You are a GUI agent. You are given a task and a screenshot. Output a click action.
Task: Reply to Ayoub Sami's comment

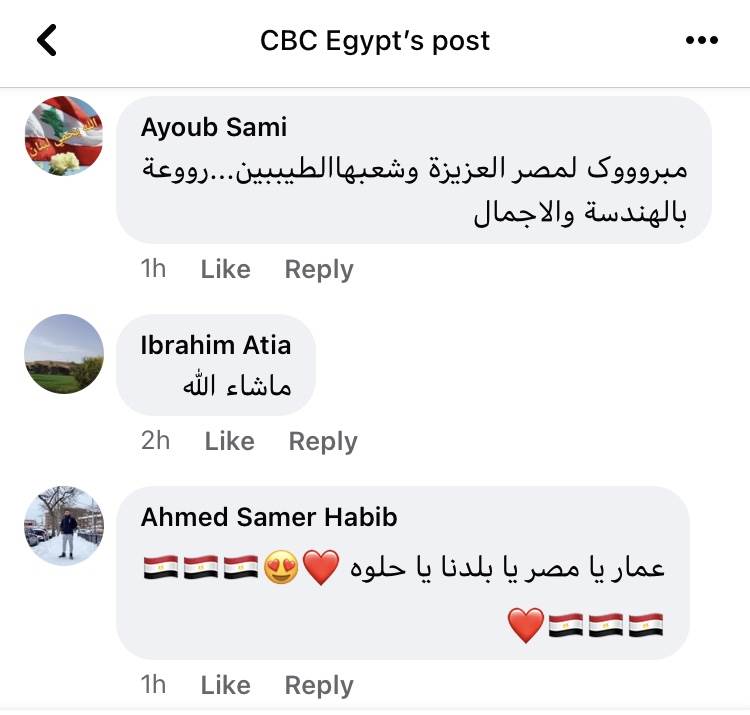pos(319,269)
